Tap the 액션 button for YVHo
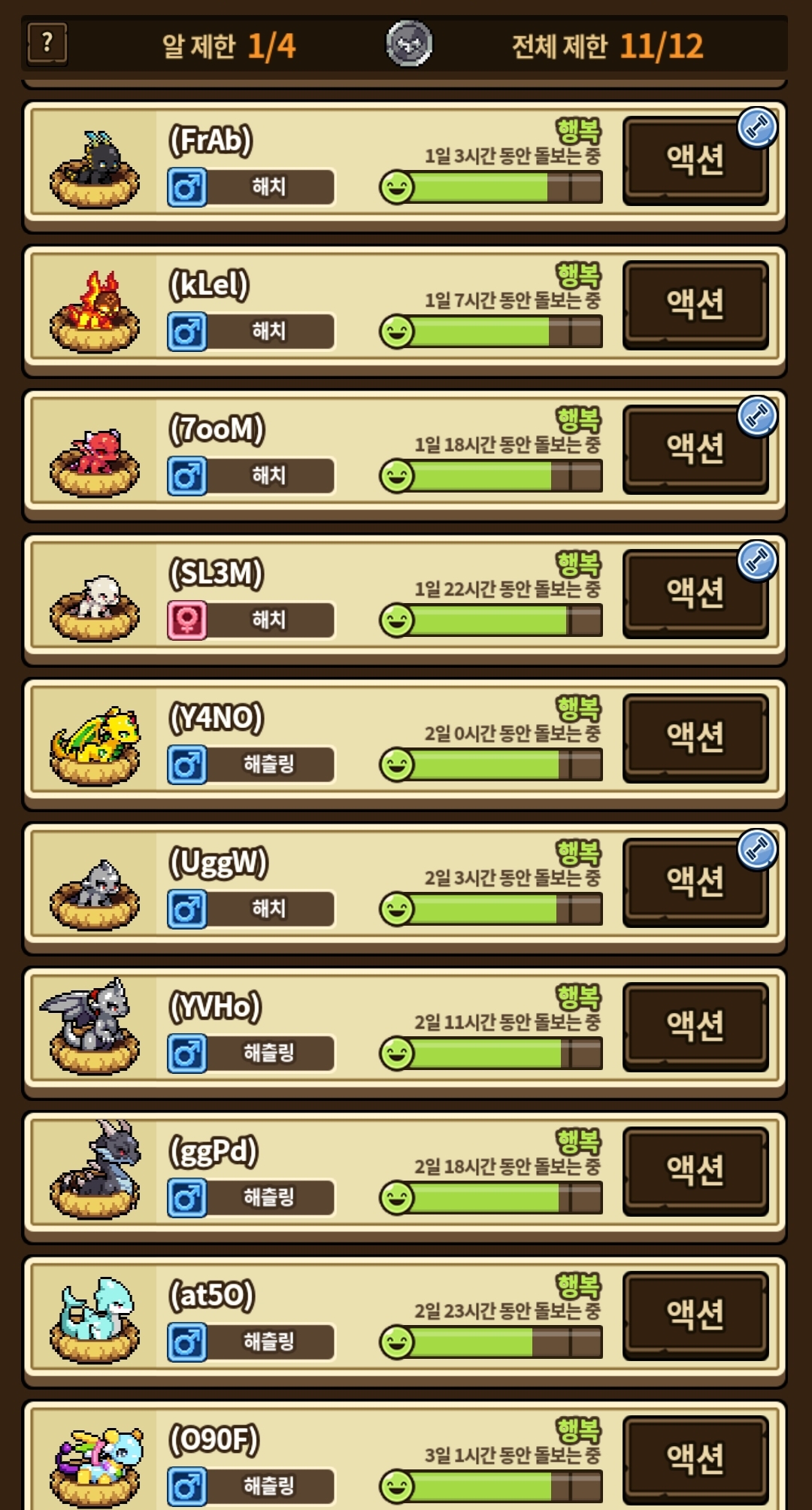The image size is (812, 1510). coord(695,1026)
